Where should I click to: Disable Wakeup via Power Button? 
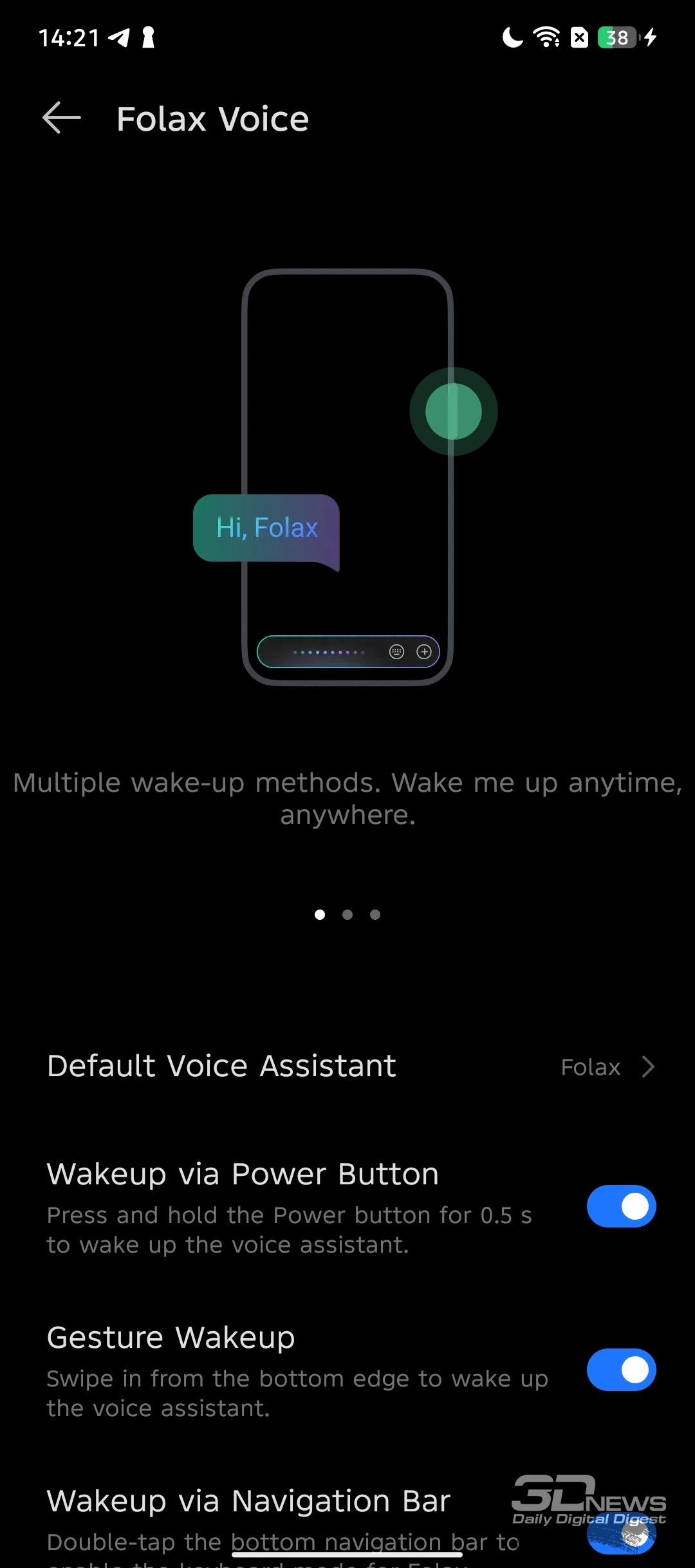pyautogui.click(x=621, y=1206)
